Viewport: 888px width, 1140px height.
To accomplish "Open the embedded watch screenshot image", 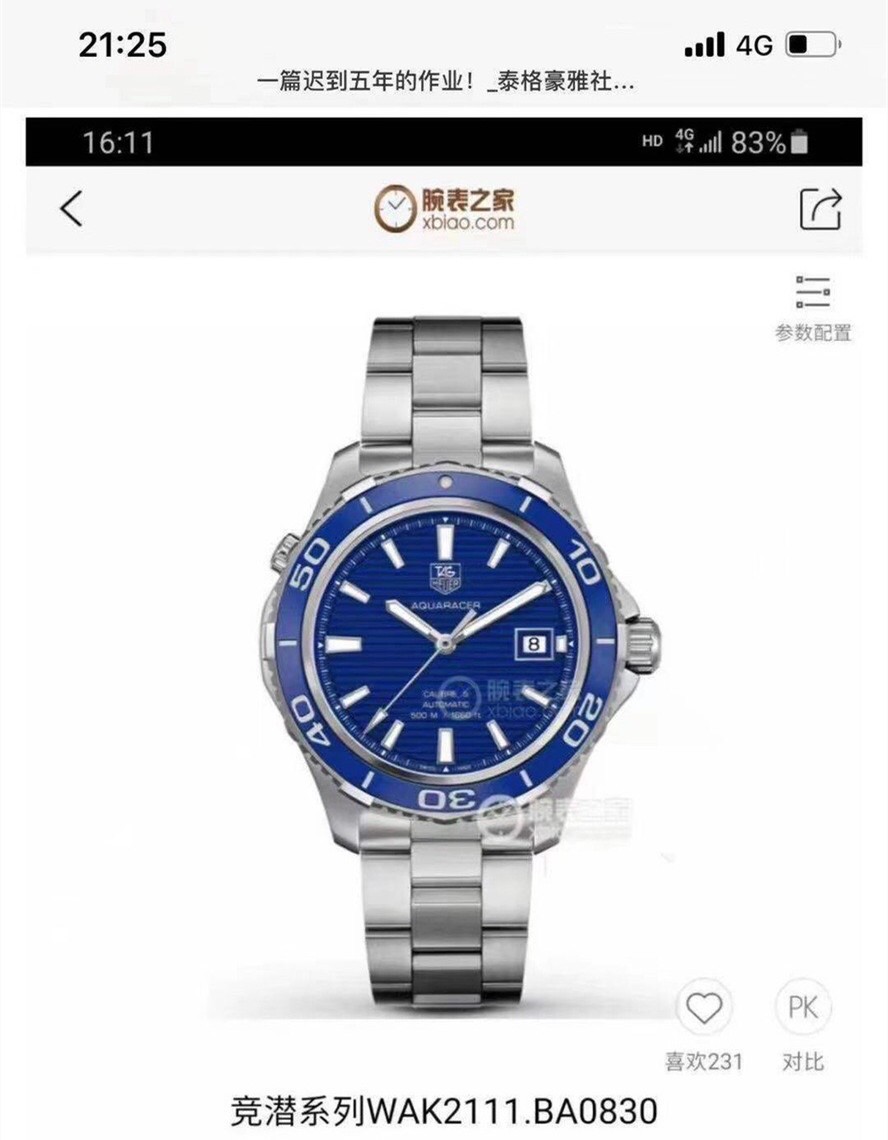I will coord(444,620).
